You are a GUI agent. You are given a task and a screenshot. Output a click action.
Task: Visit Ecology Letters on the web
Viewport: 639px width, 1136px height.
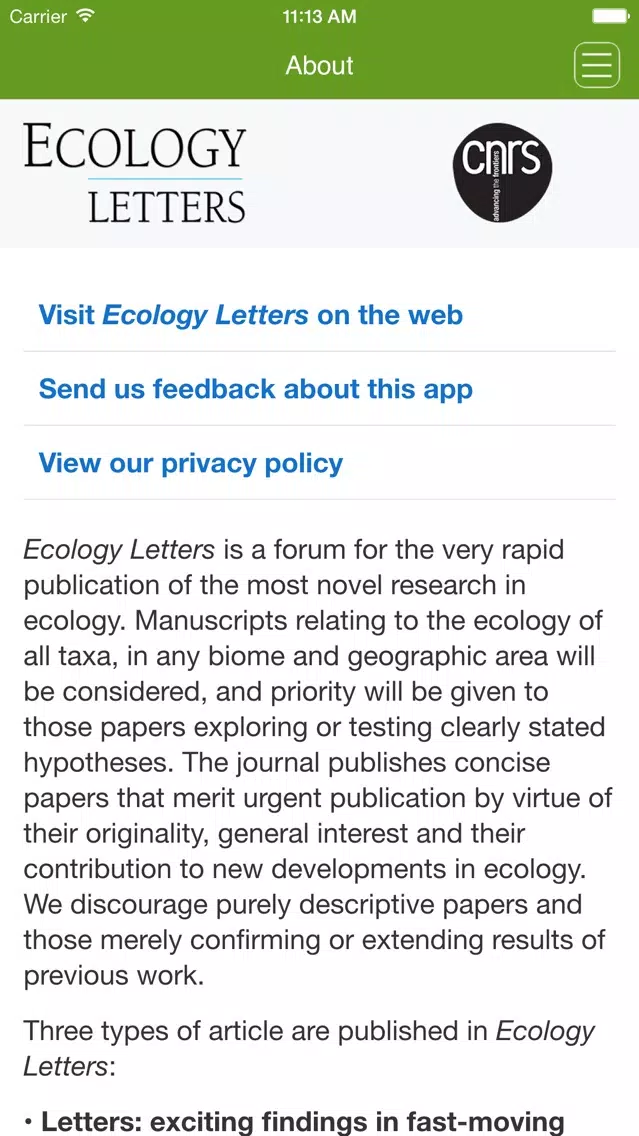point(320,315)
